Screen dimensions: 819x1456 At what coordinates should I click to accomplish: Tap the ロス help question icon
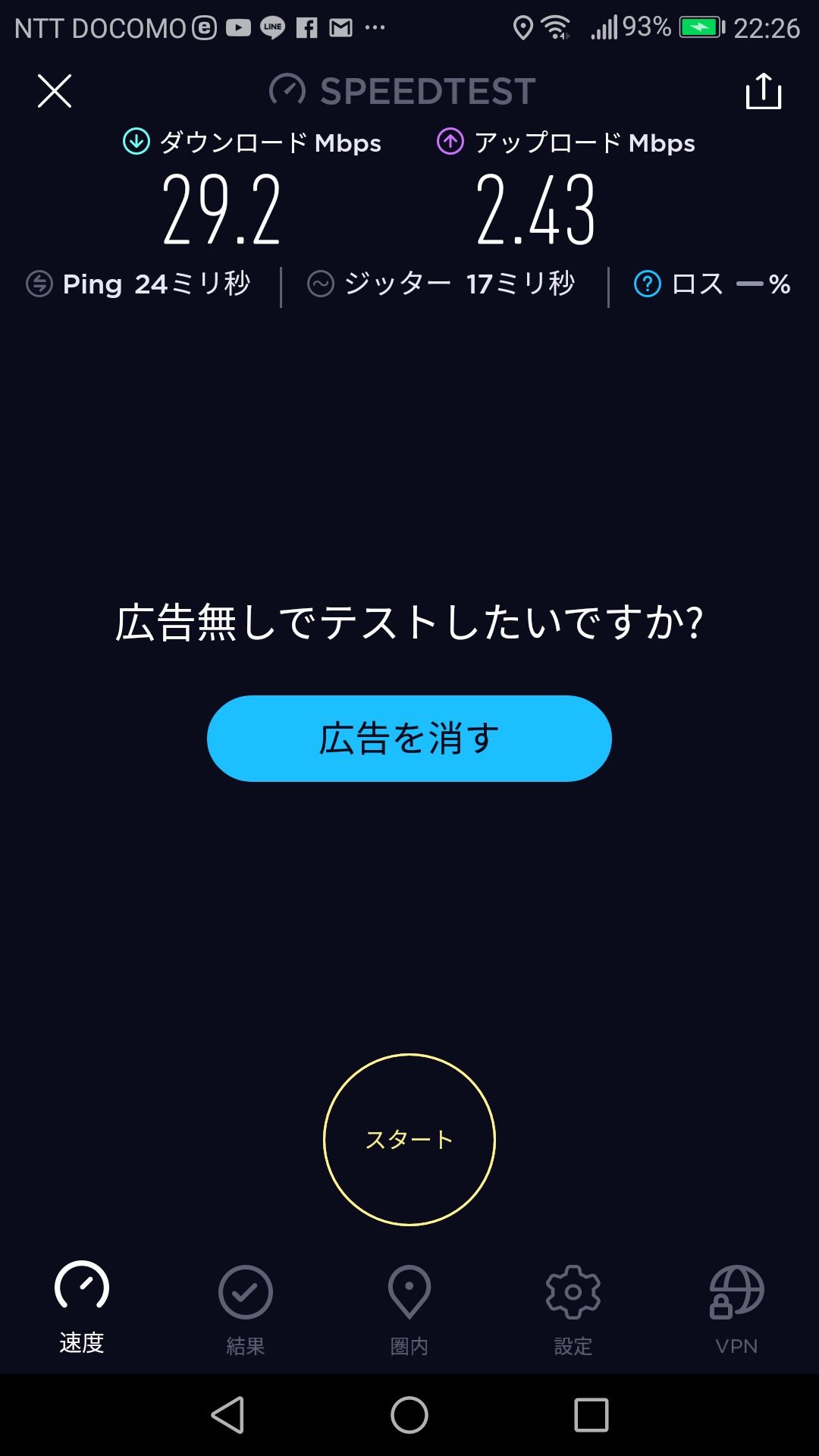coord(647,284)
